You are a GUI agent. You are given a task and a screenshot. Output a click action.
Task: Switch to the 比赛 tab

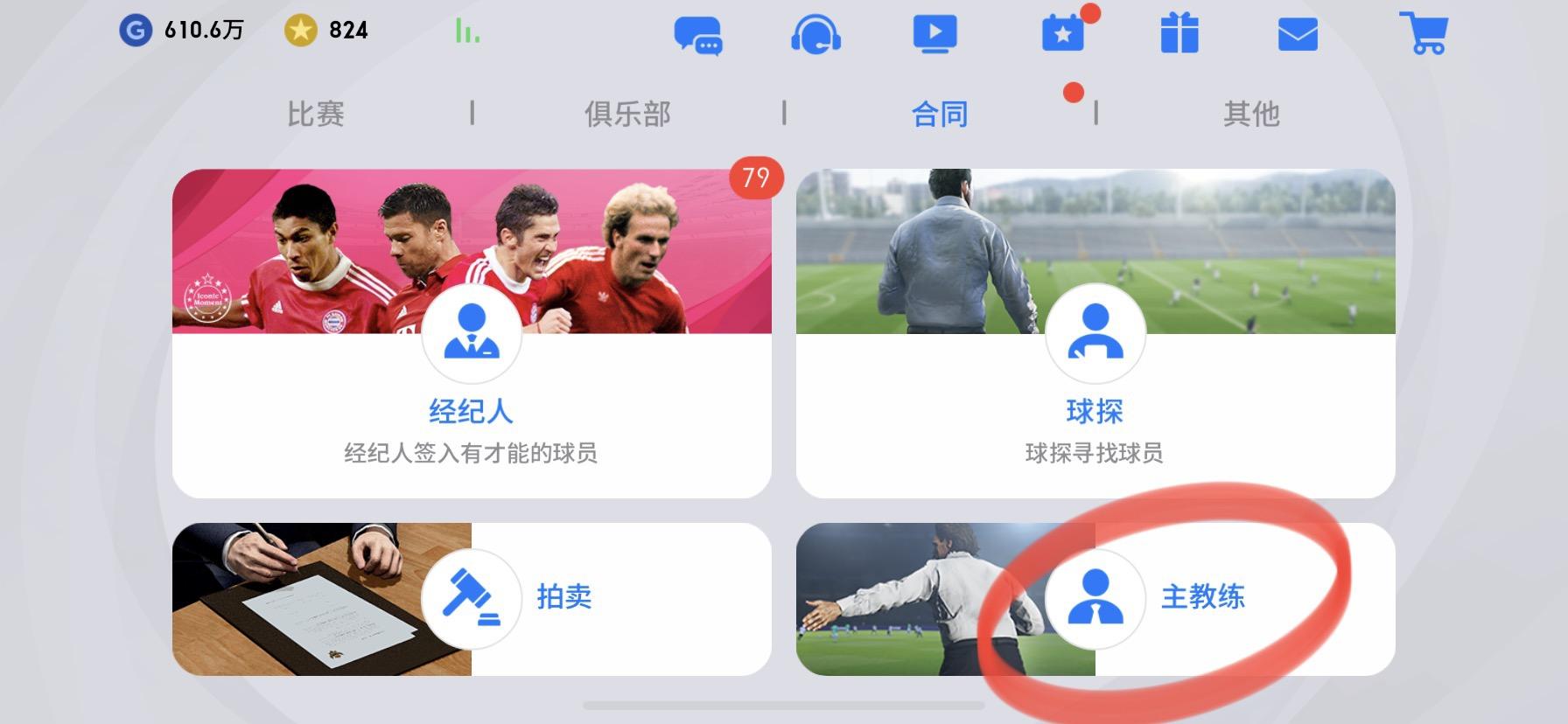tap(316, 114)
